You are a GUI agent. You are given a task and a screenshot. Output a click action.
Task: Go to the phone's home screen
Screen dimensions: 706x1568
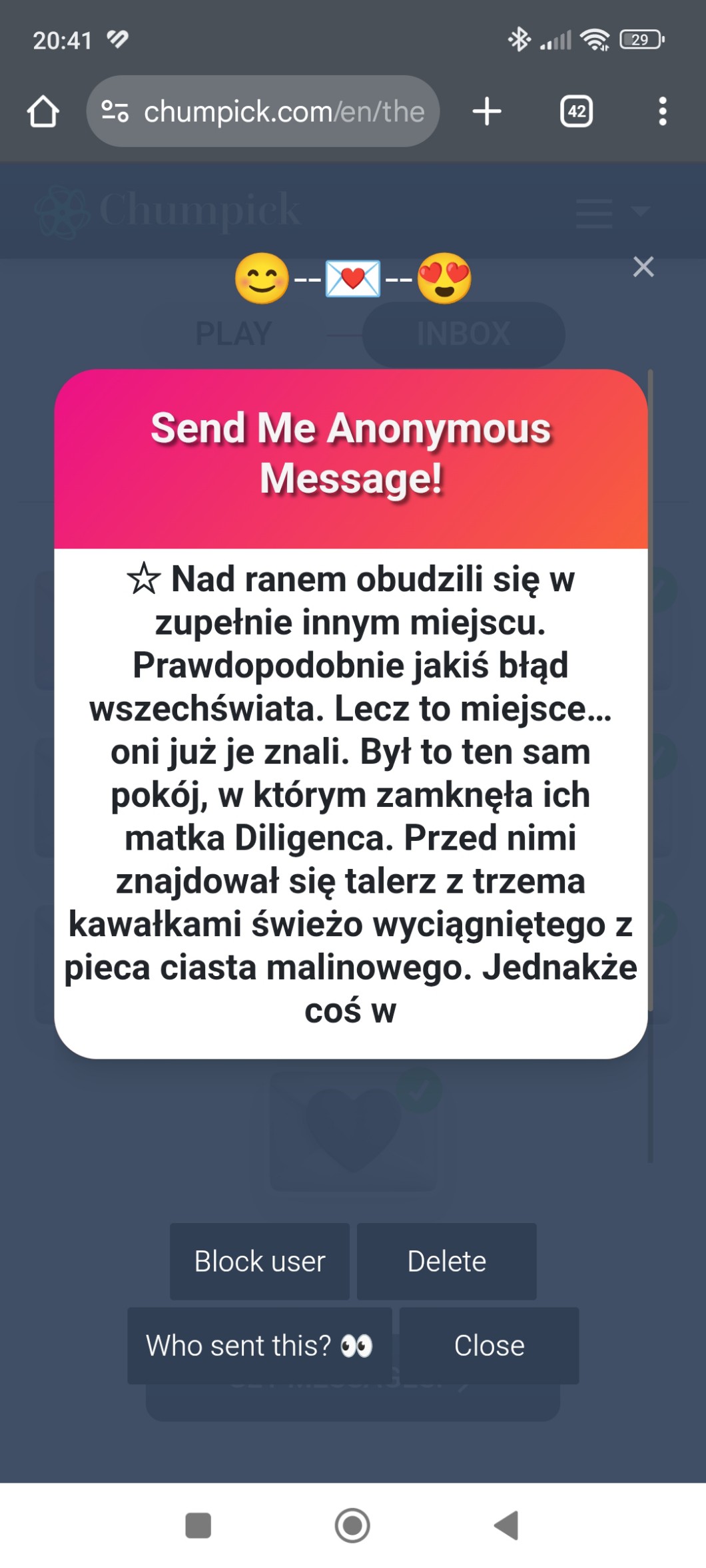point(352,1525)
